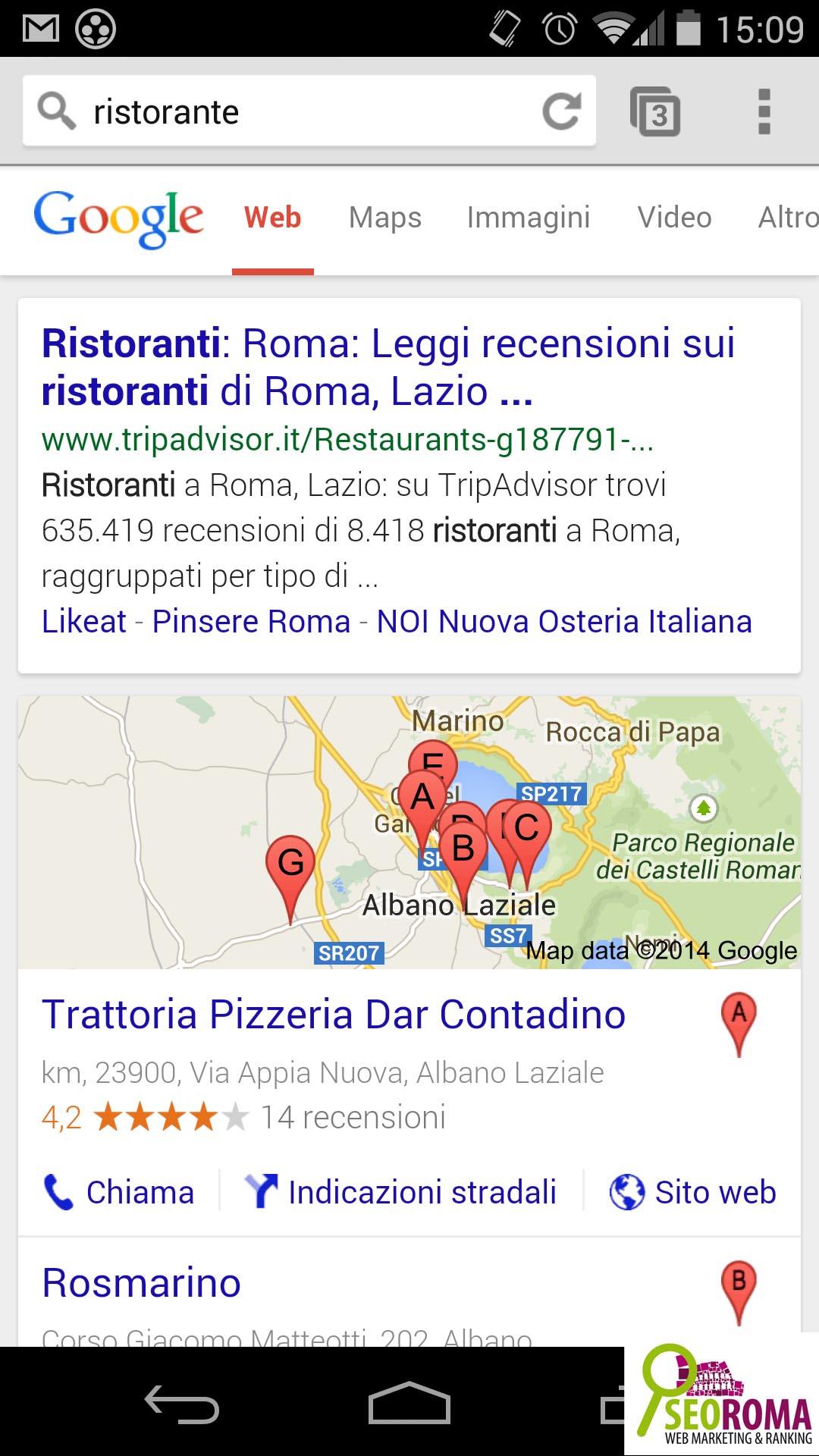Open the Altro tab
The width and height of the screenshot is (819, 1456).
pos(789,218)
